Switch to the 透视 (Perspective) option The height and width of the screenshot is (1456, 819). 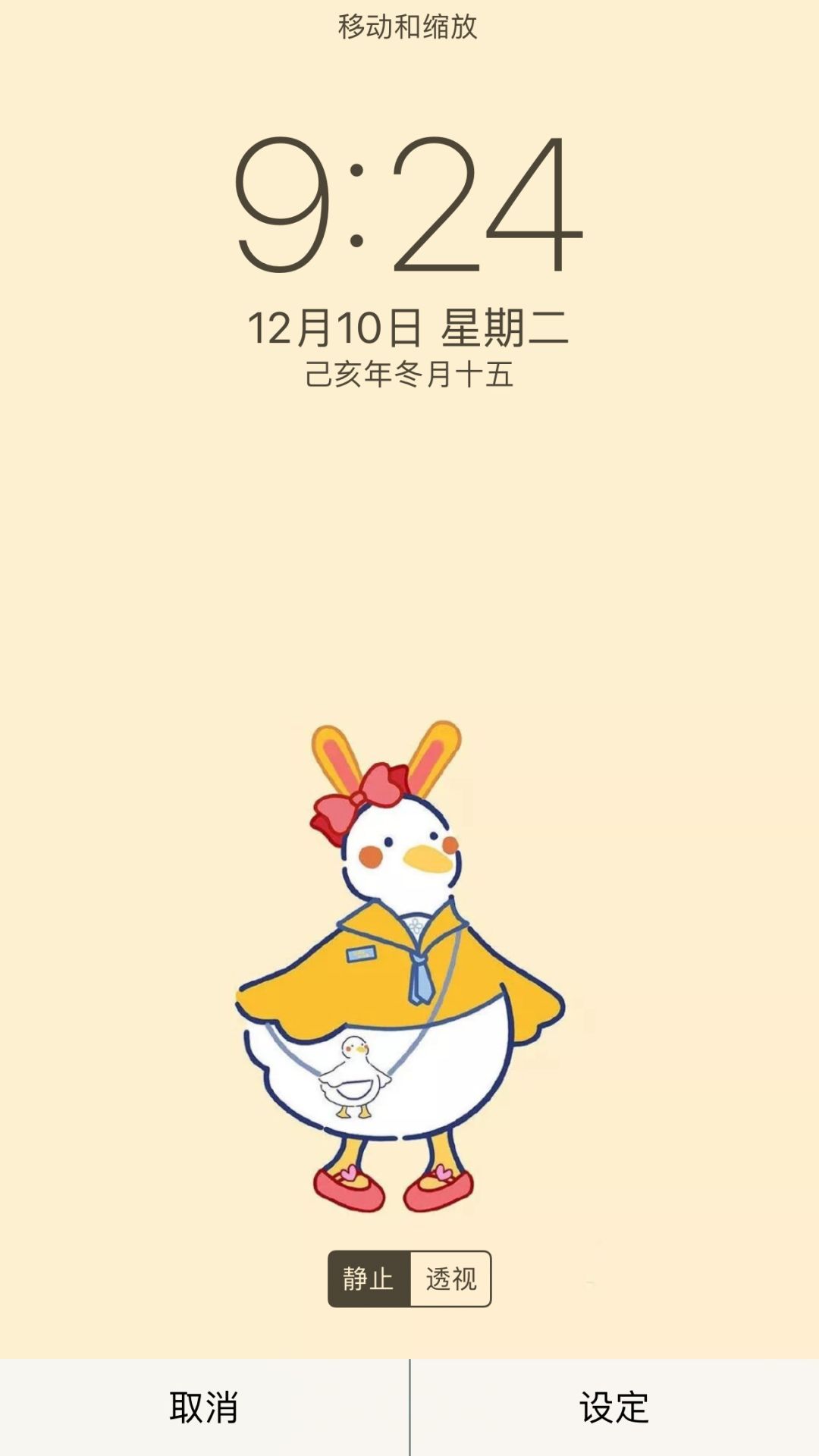click(450, 1279)
